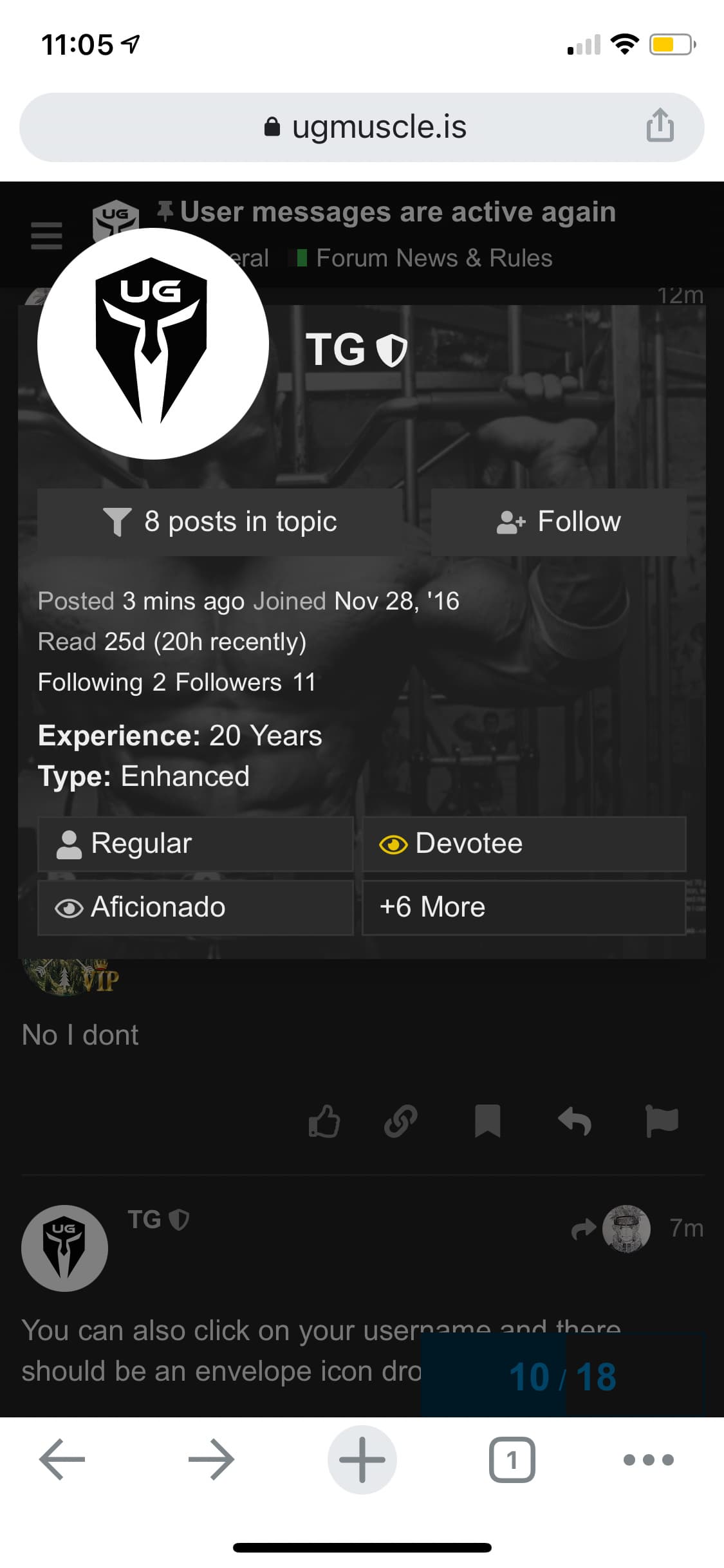
Task: Open TG's large profile avatar
Action: point(153,343)
